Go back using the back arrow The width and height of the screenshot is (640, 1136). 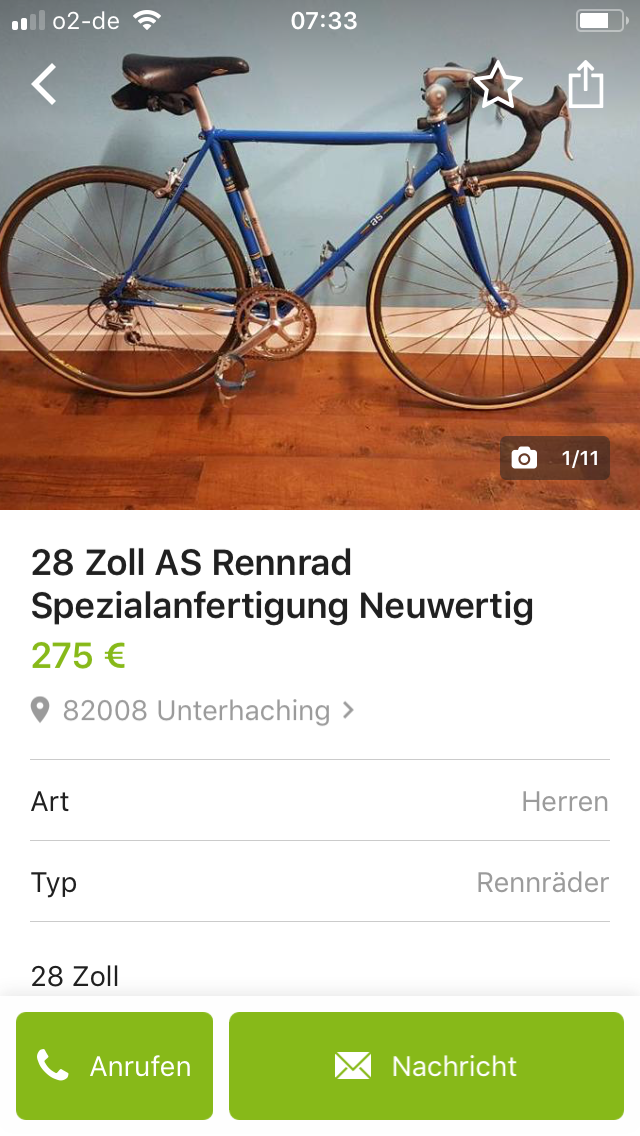(x=45, y=84)
